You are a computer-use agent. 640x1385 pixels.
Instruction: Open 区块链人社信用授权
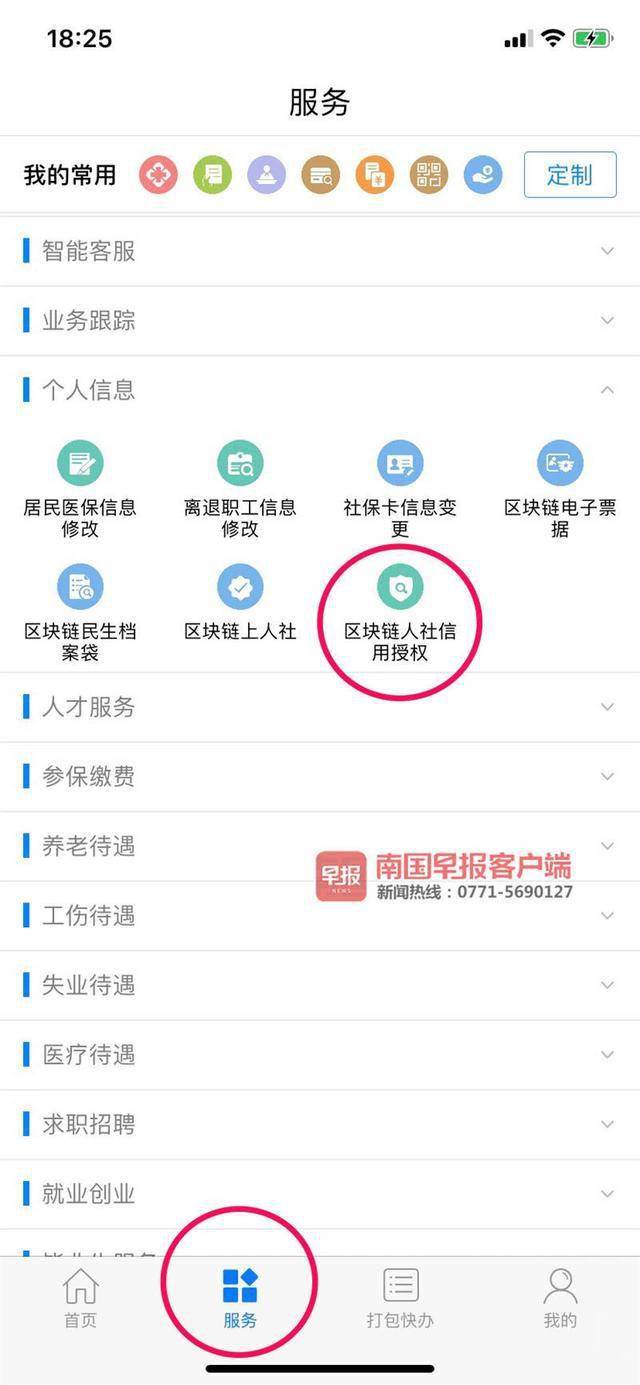click(x=400, y=612)
